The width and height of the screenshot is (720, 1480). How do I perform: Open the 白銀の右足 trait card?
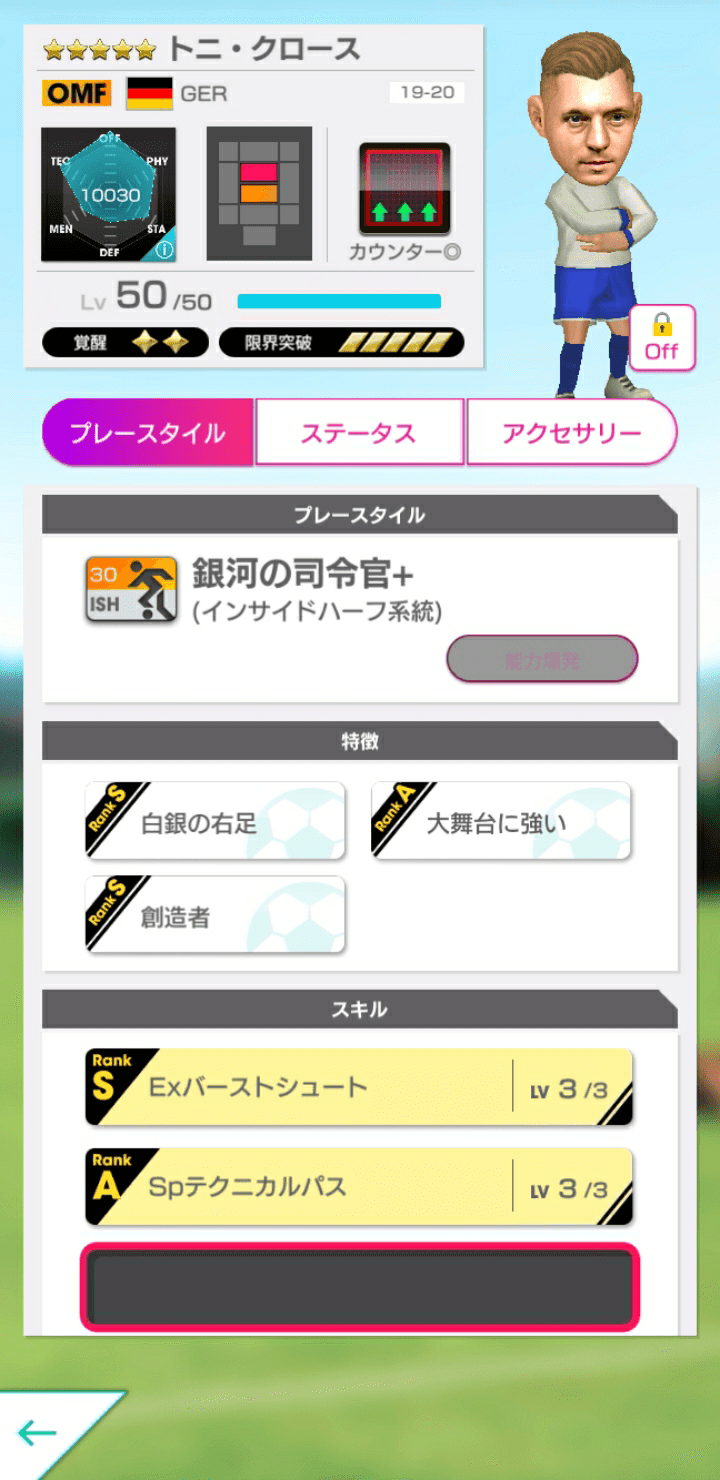(215, 822)
